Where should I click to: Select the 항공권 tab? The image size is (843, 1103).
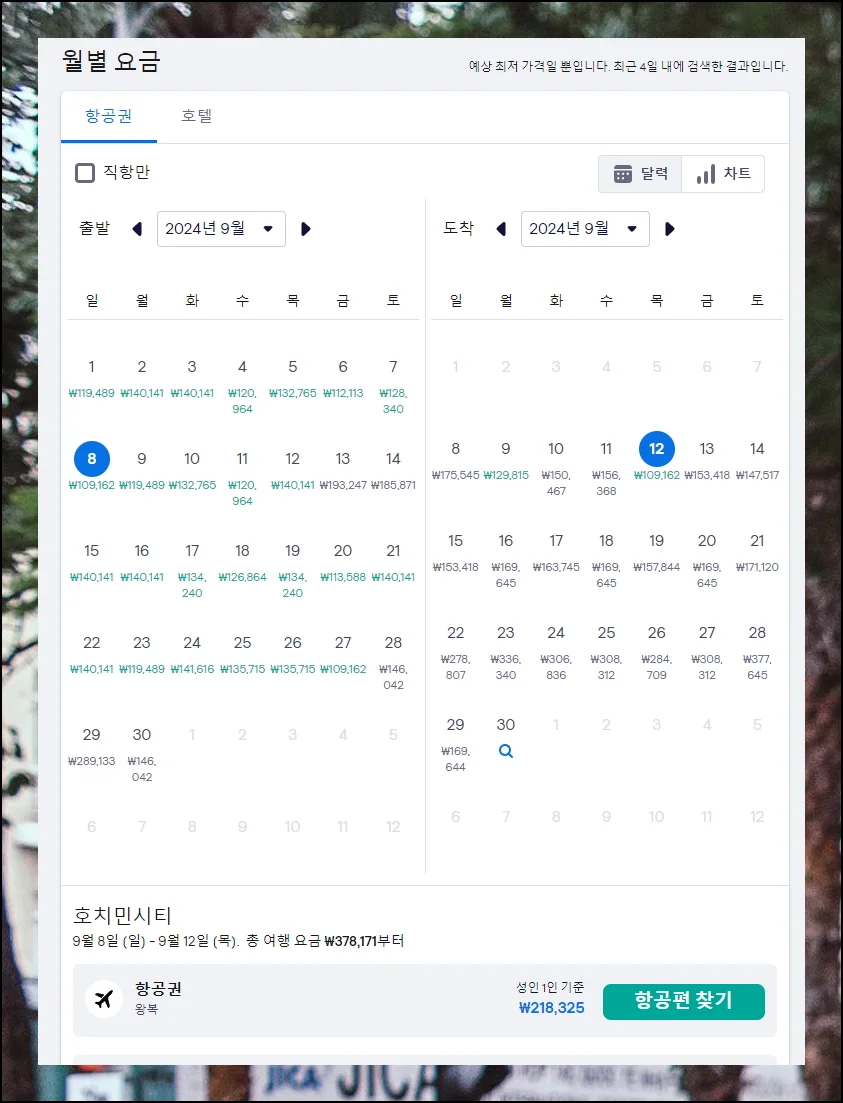(109, 116)
